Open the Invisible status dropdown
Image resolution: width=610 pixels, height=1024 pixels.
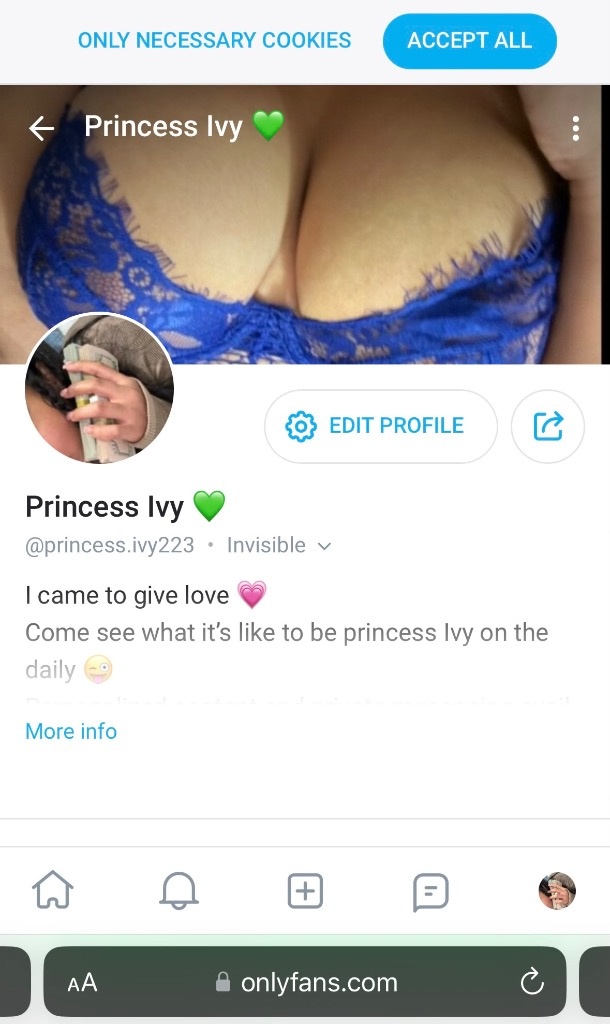278,545
